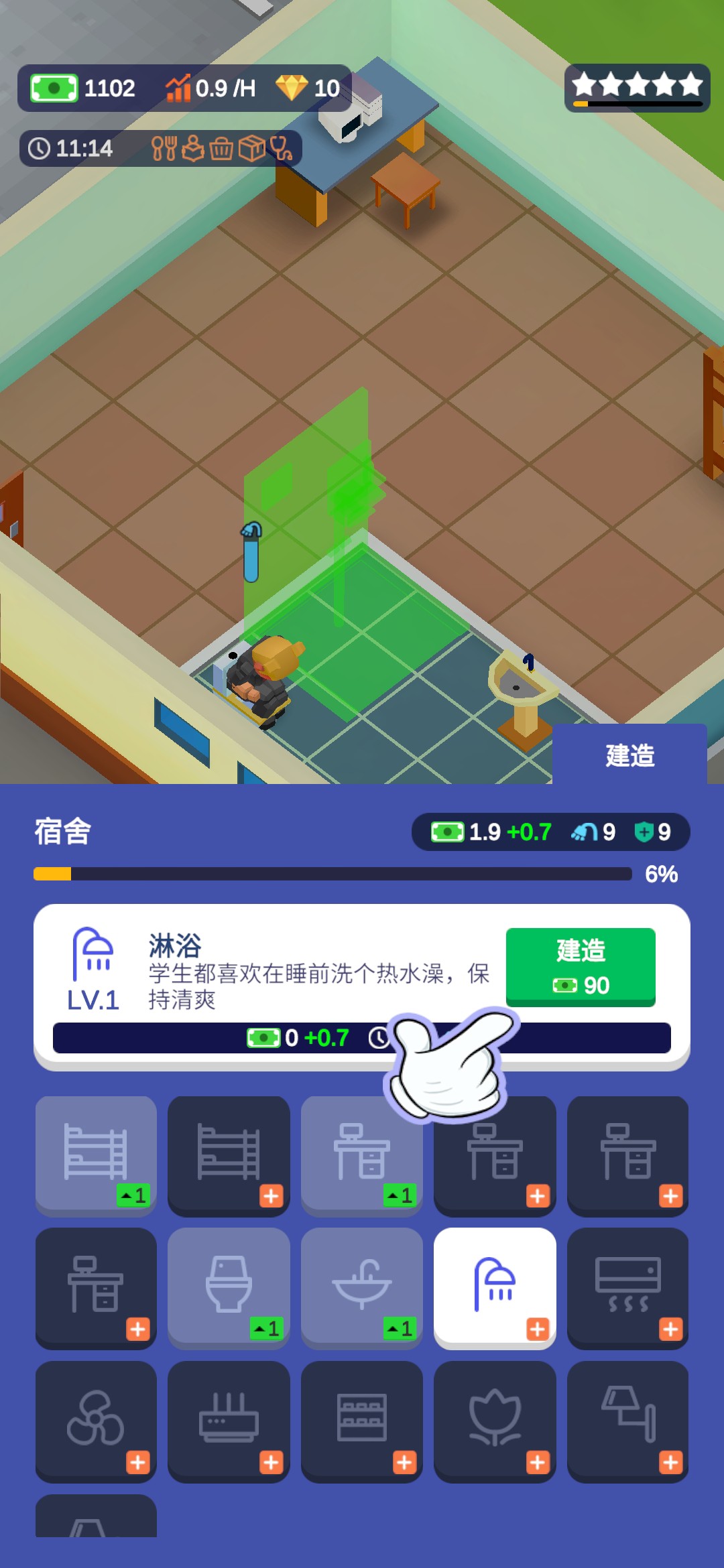The image size is (724, 1568).
Task: Open the 建造 tab
Action: click(x=629, y=755)
